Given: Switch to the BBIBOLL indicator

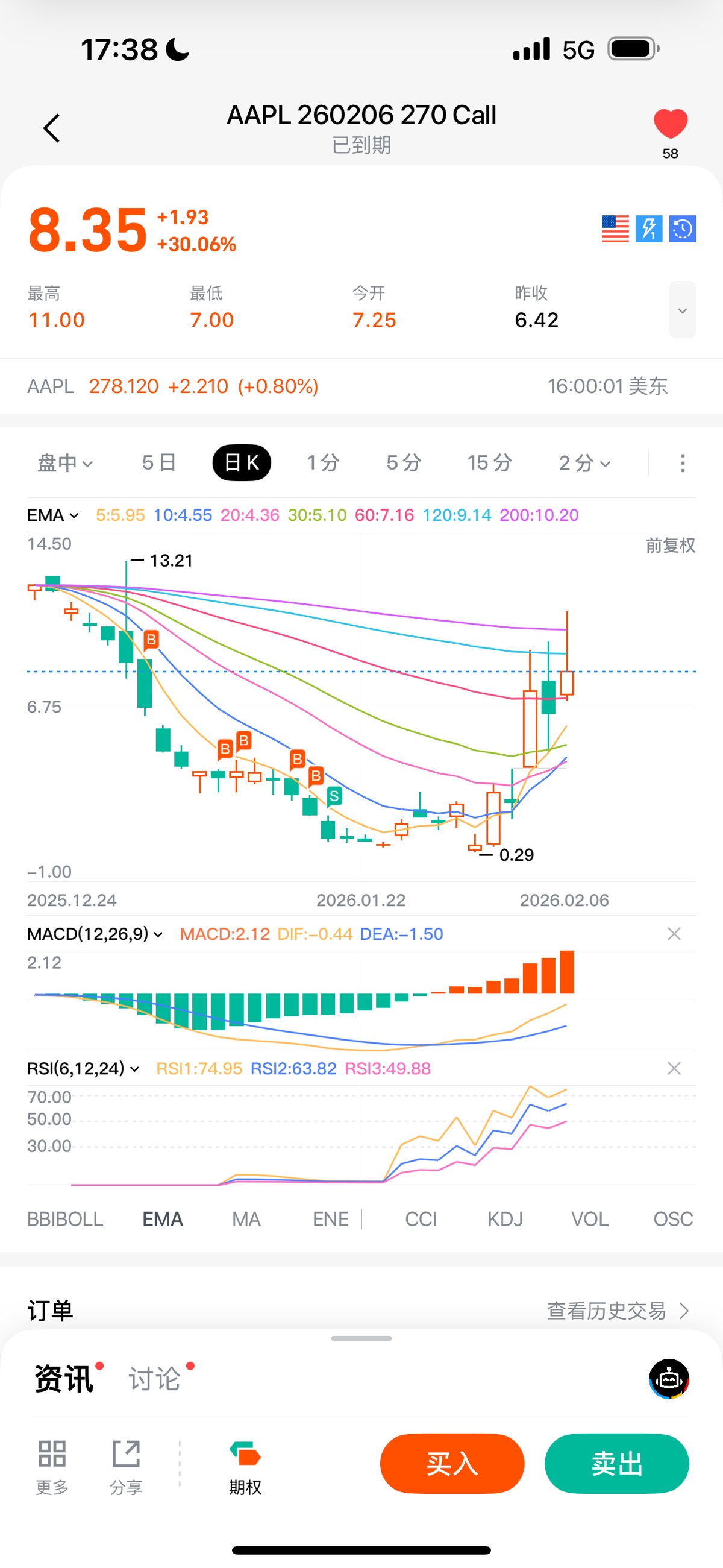Looking at the screenshot, I should pos(65,1219).
